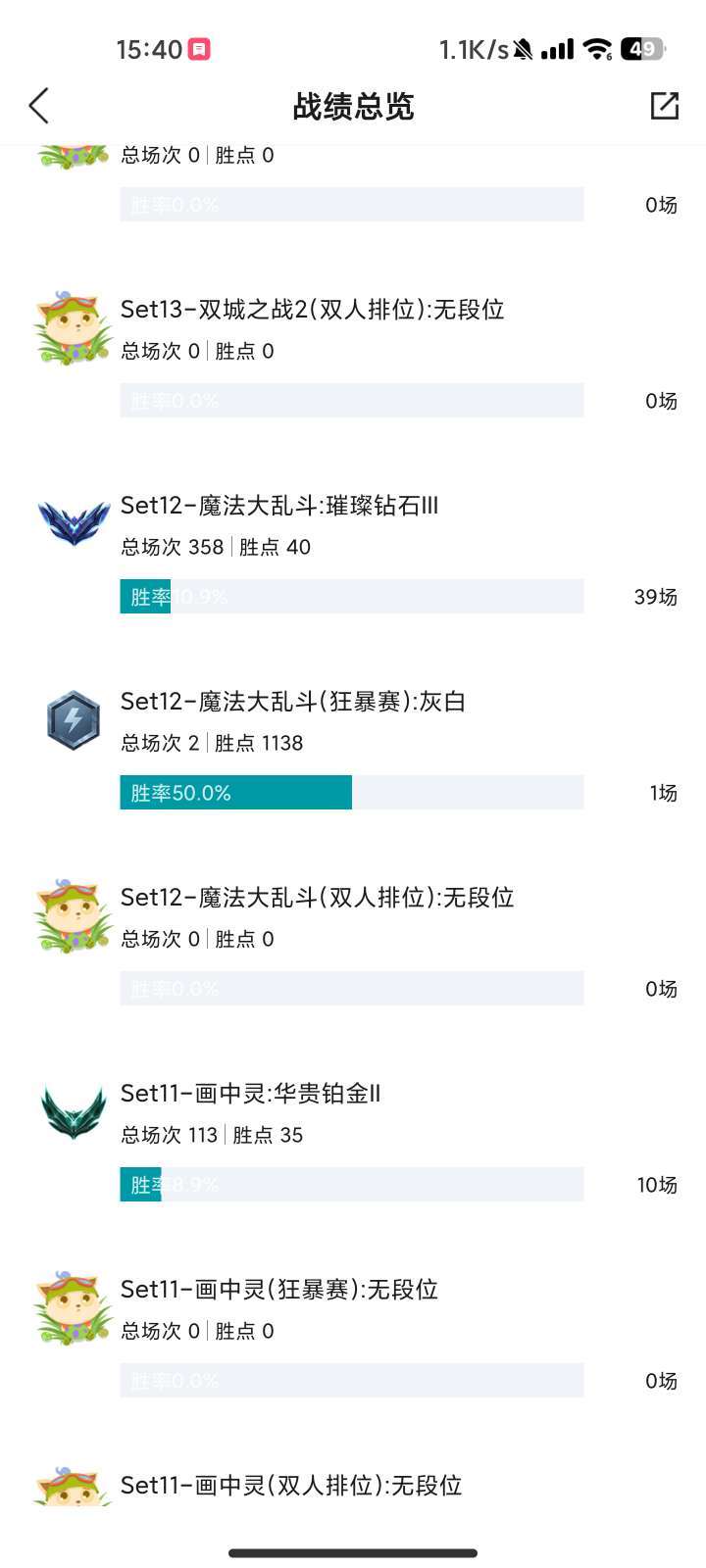Open Set11-画中灵 华贵铂金II record

click(x=353, y=1137)
